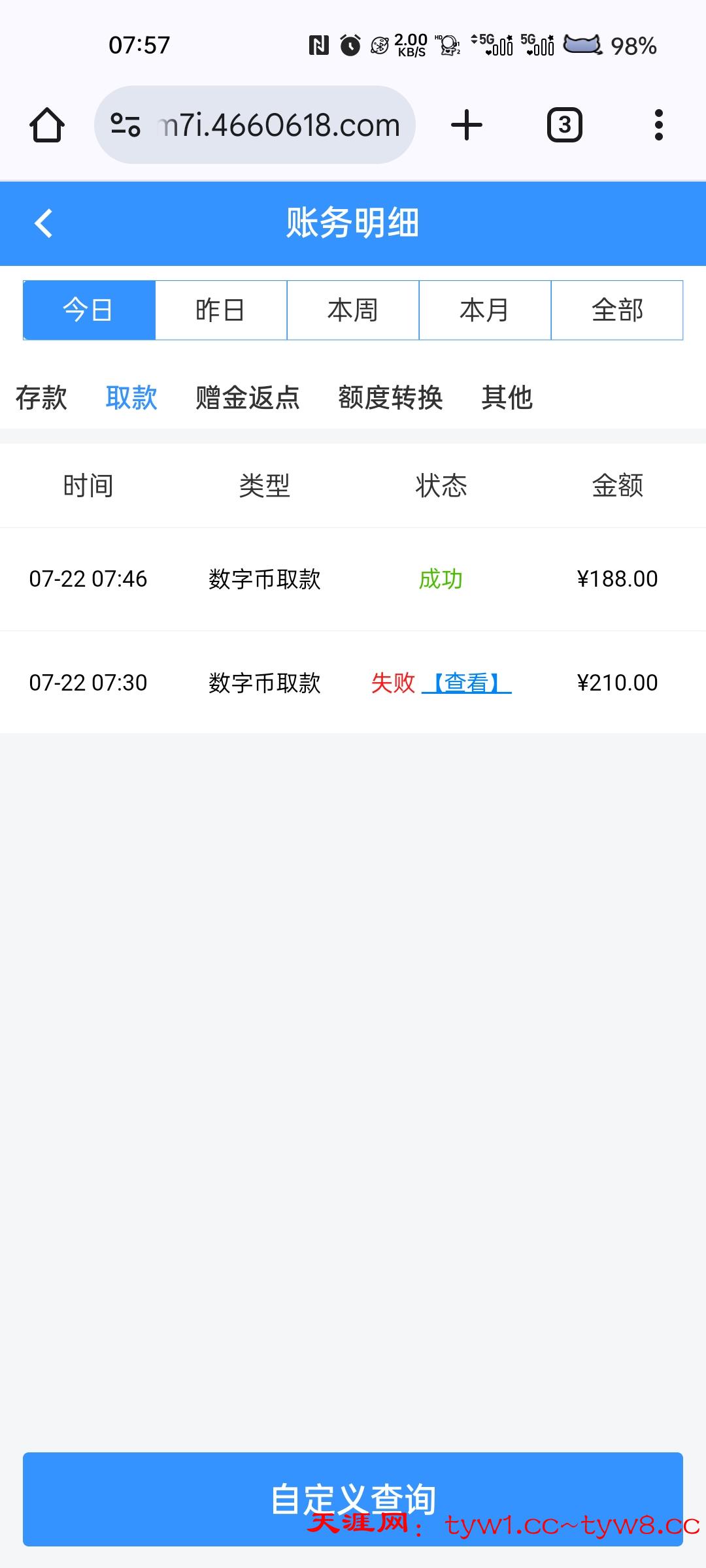The height and width of the screenshot is (1568, 706).
Task: Switch to the 存款 category
Action: click(x=41, y=397)
